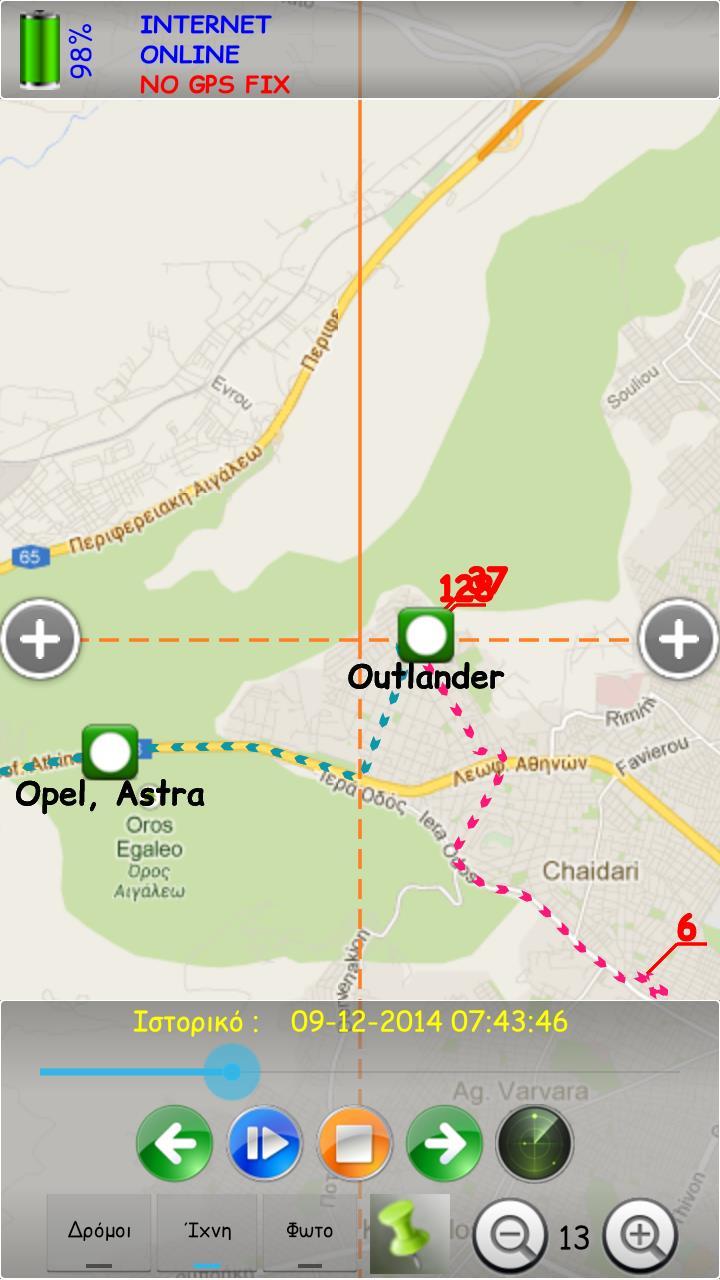The image size is (720, 1280).
Task: Step forward in history with right arrow
Action: click(444, 1143)
